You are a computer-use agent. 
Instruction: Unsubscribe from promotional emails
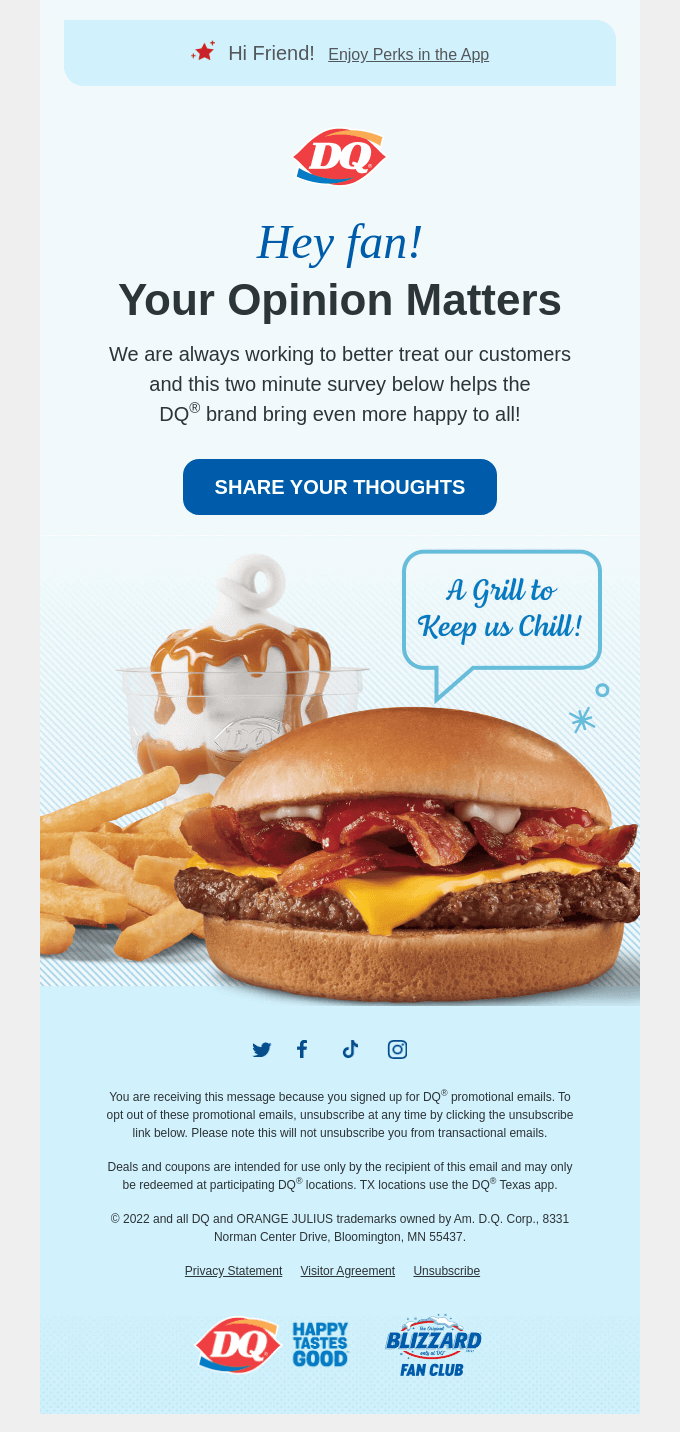[x=446, y=1271]
